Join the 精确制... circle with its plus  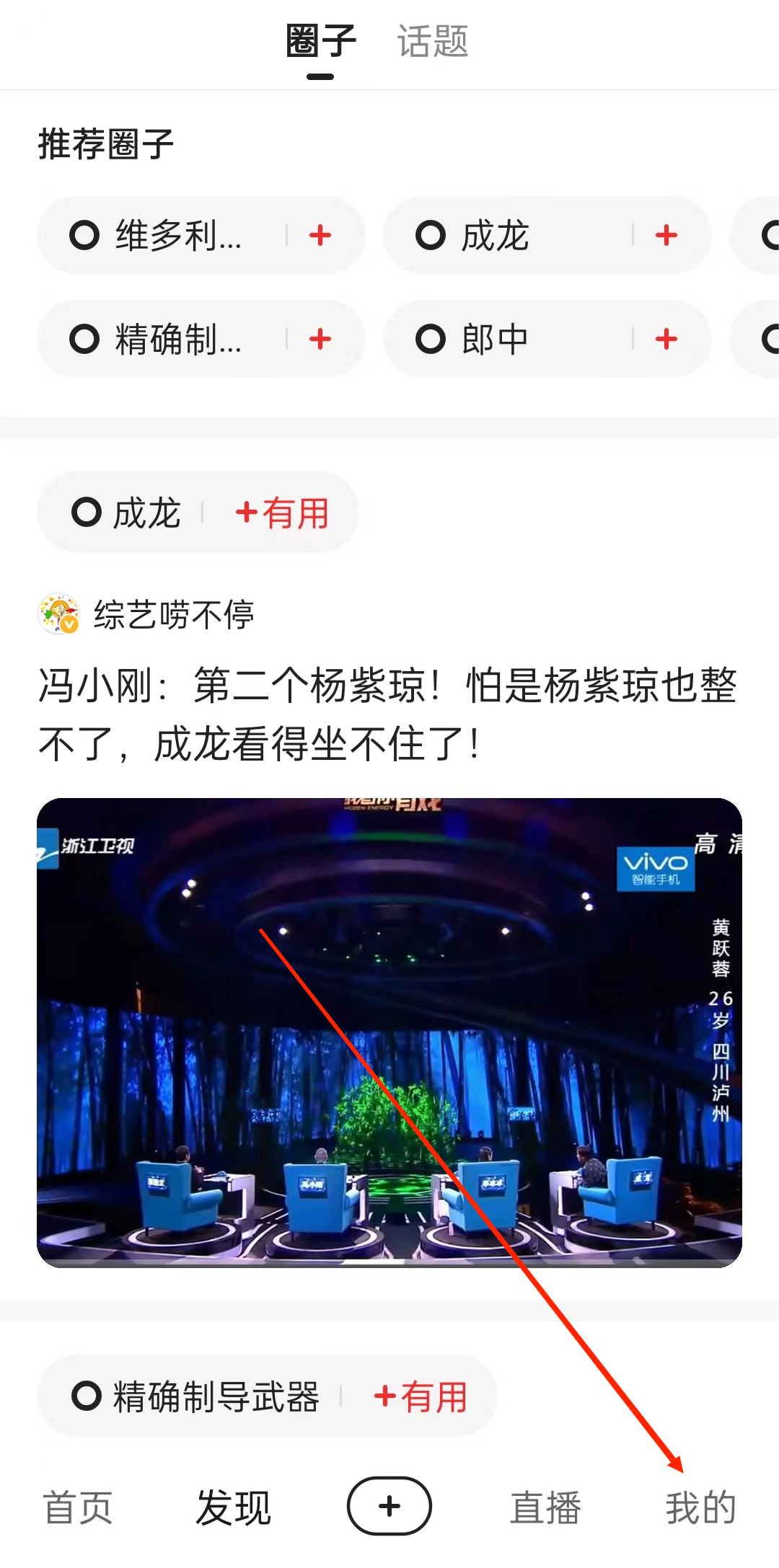tap(320, 340)
